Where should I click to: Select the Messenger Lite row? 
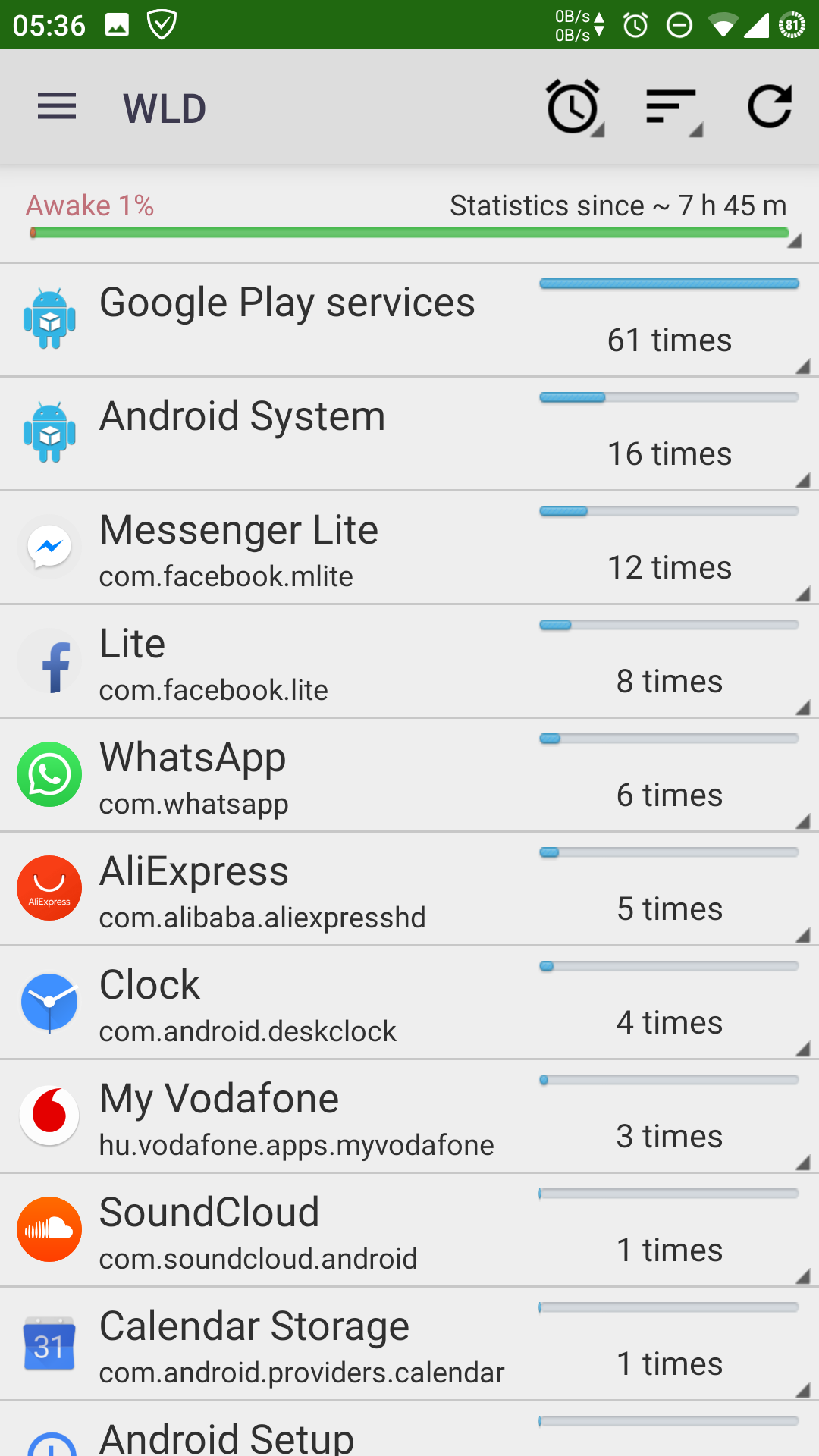409,548
